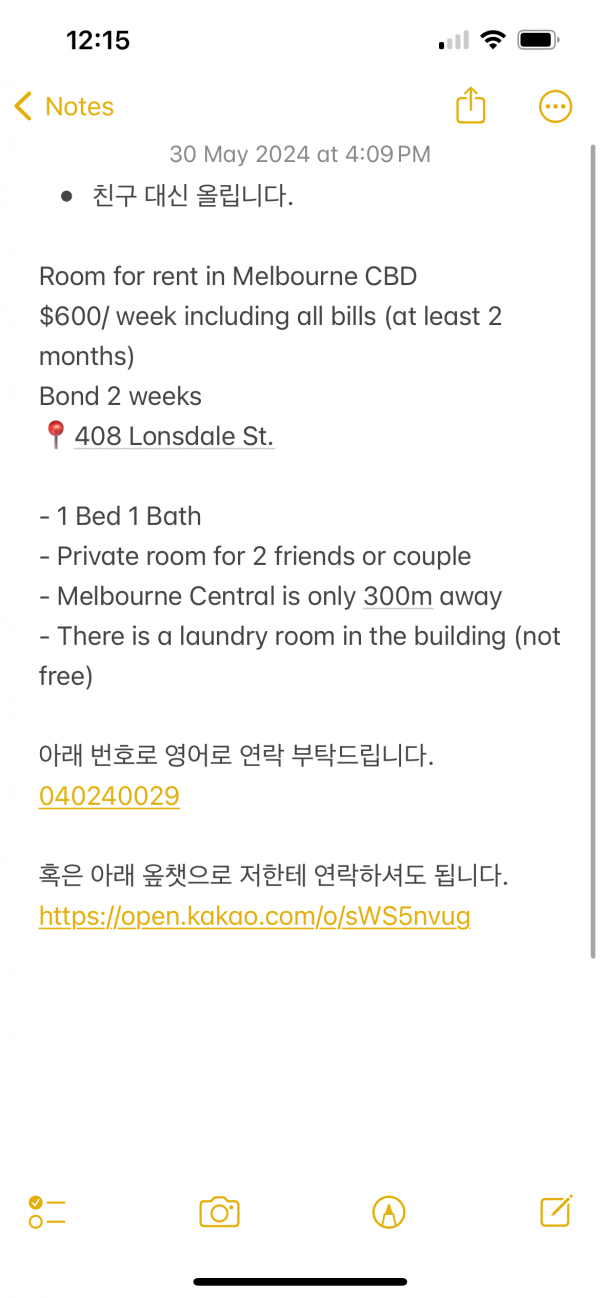The height and width of the screenshot is (1298, 600).
Task: Compose a new note
Action: tap(556, 1211)
